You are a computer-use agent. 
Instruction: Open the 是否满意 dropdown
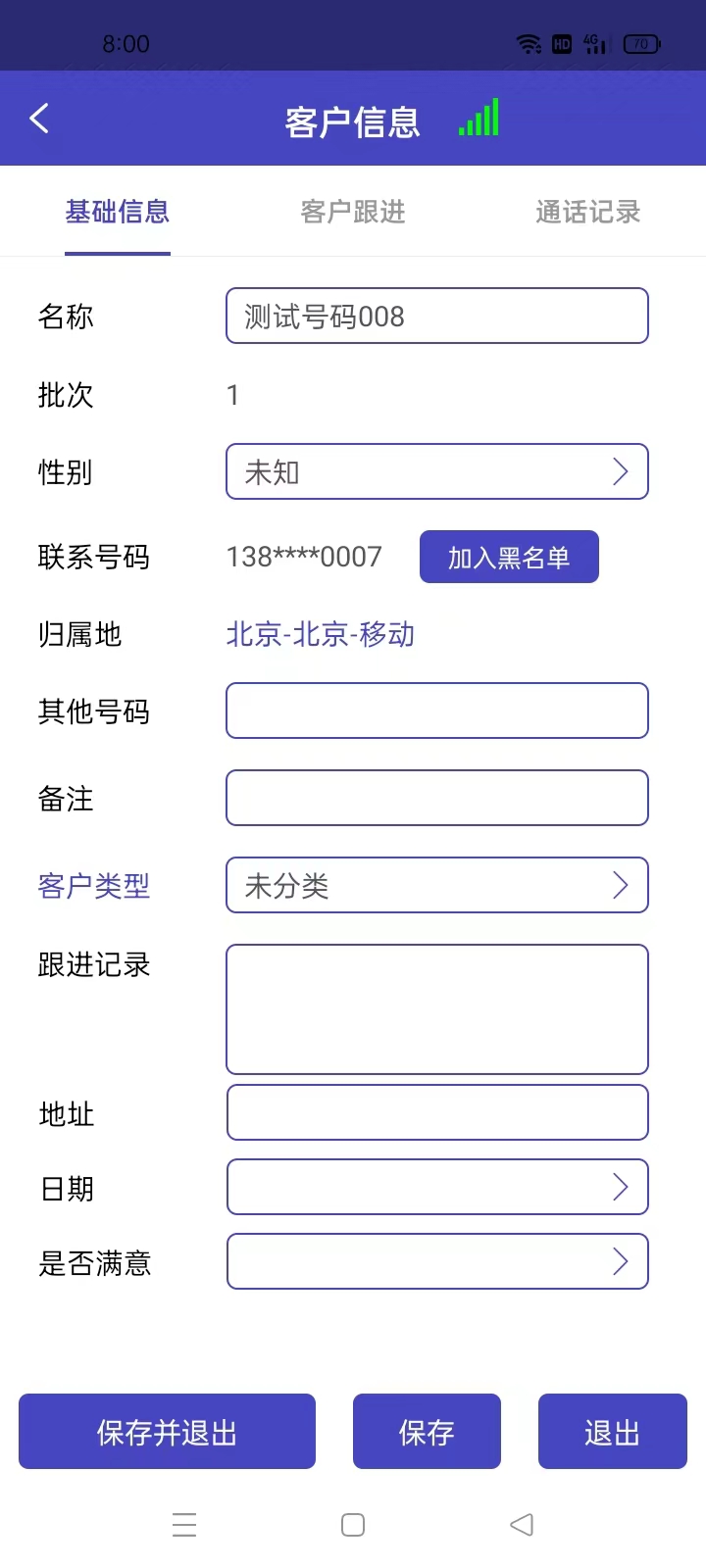(x=436, y=1261)
